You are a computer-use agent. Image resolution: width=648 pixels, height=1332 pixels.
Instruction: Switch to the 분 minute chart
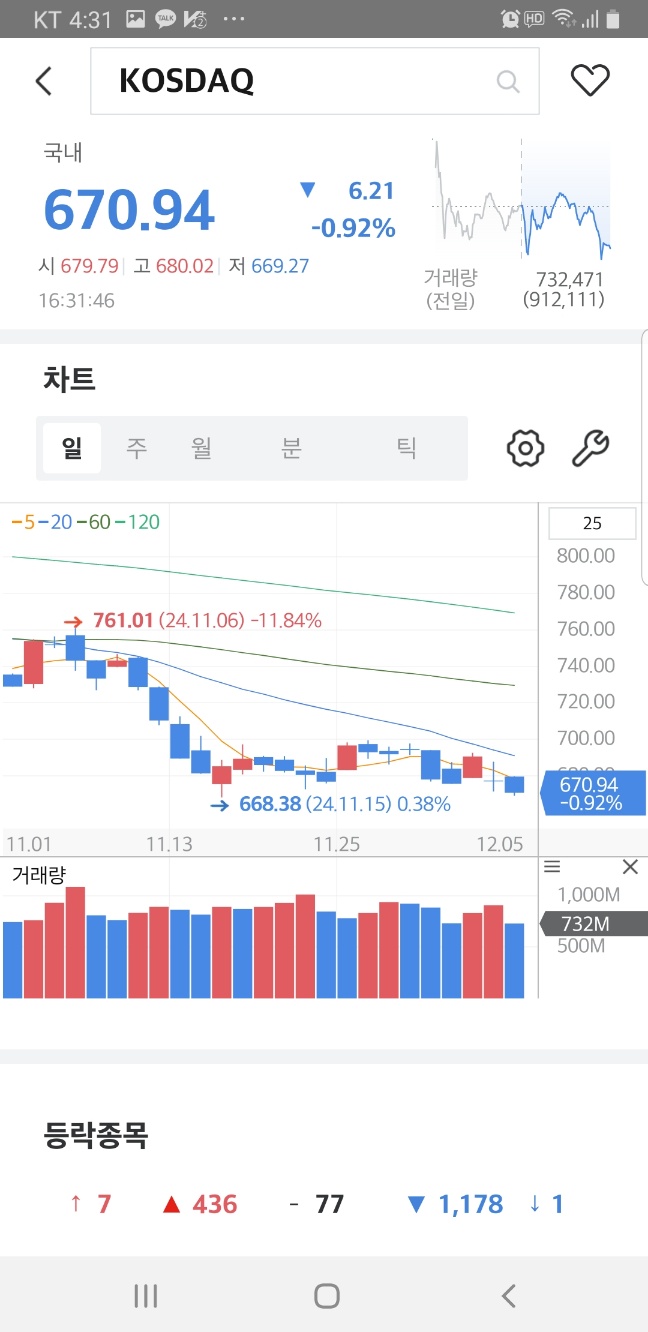click(x=291, y=448)
